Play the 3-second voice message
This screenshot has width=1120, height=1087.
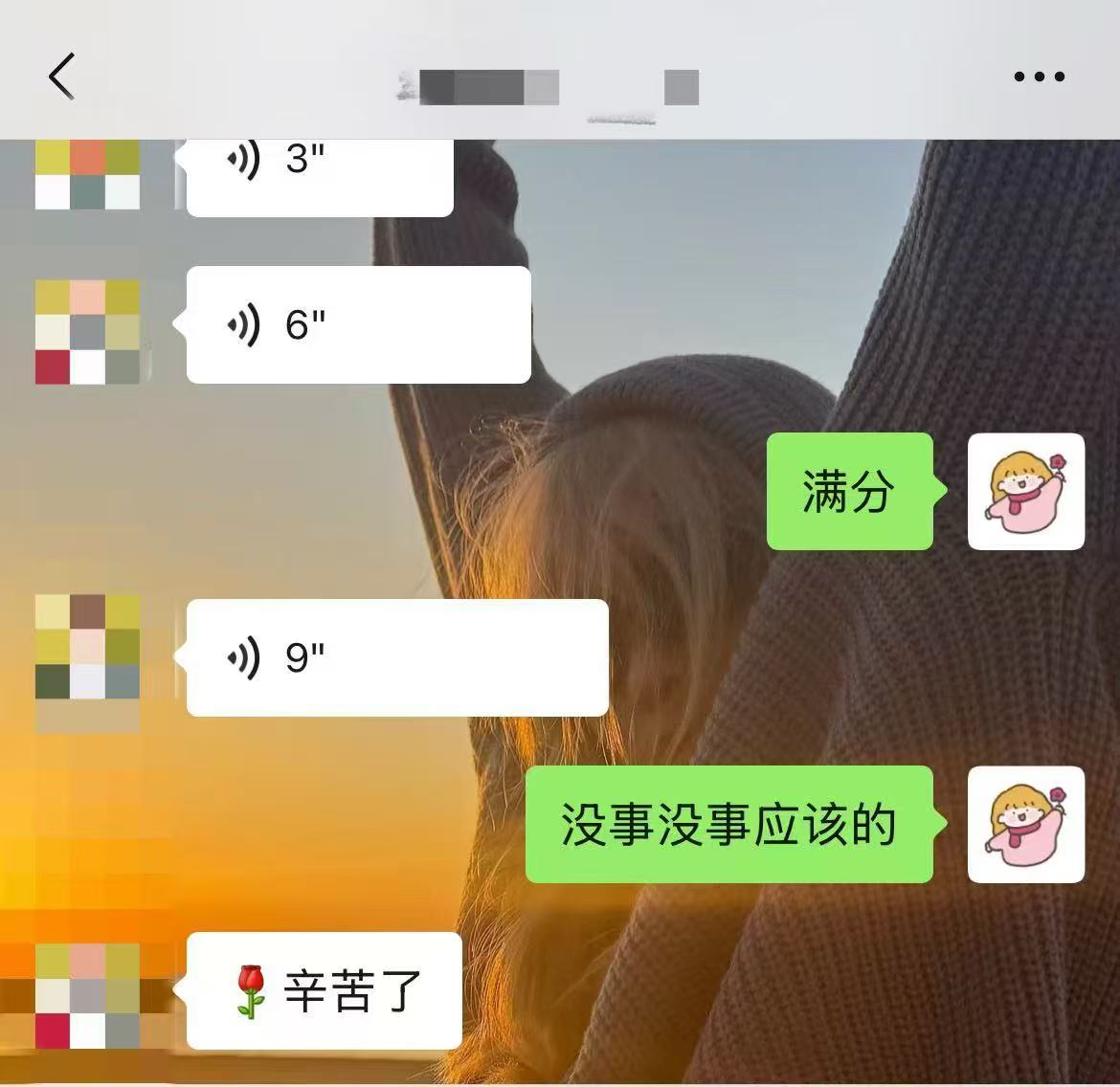(x=319, y=175)
